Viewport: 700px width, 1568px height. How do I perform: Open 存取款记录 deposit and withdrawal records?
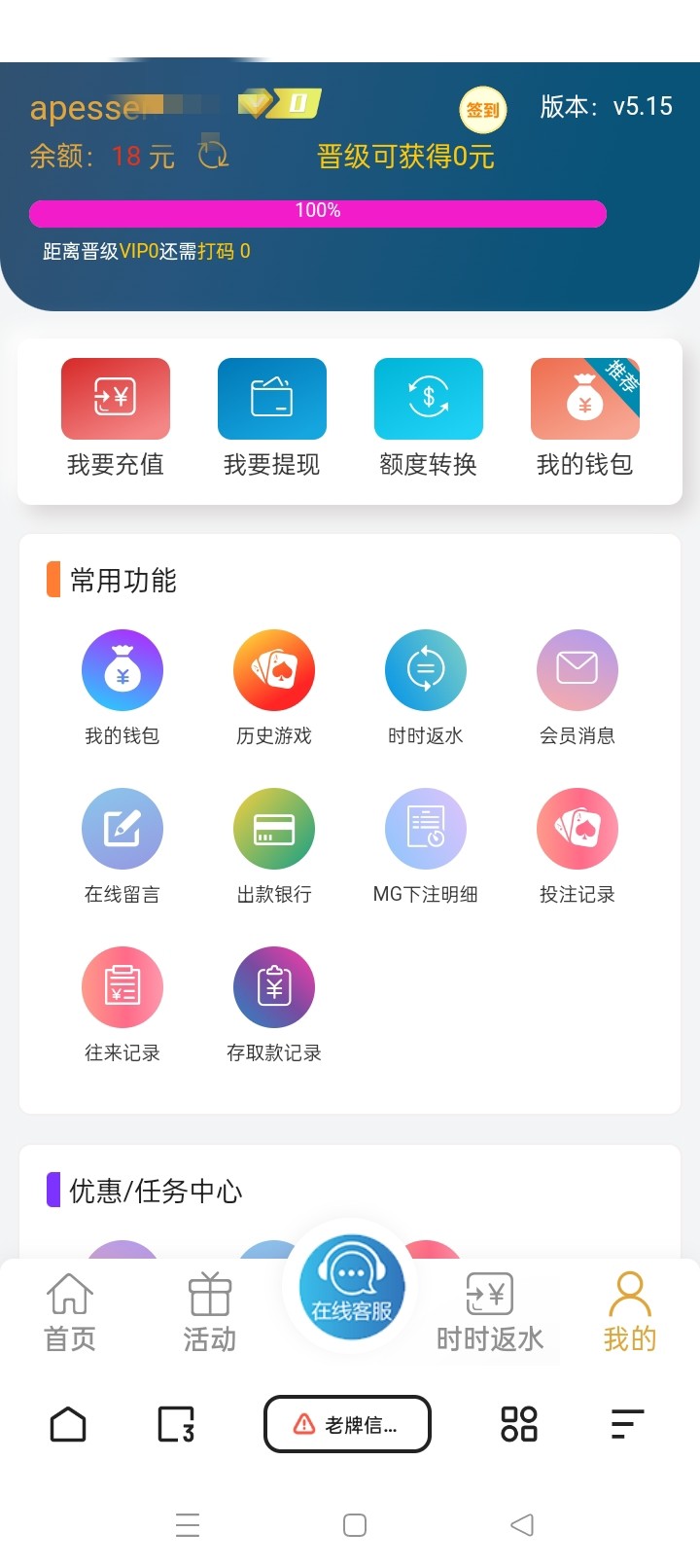(x=274, y=987)
